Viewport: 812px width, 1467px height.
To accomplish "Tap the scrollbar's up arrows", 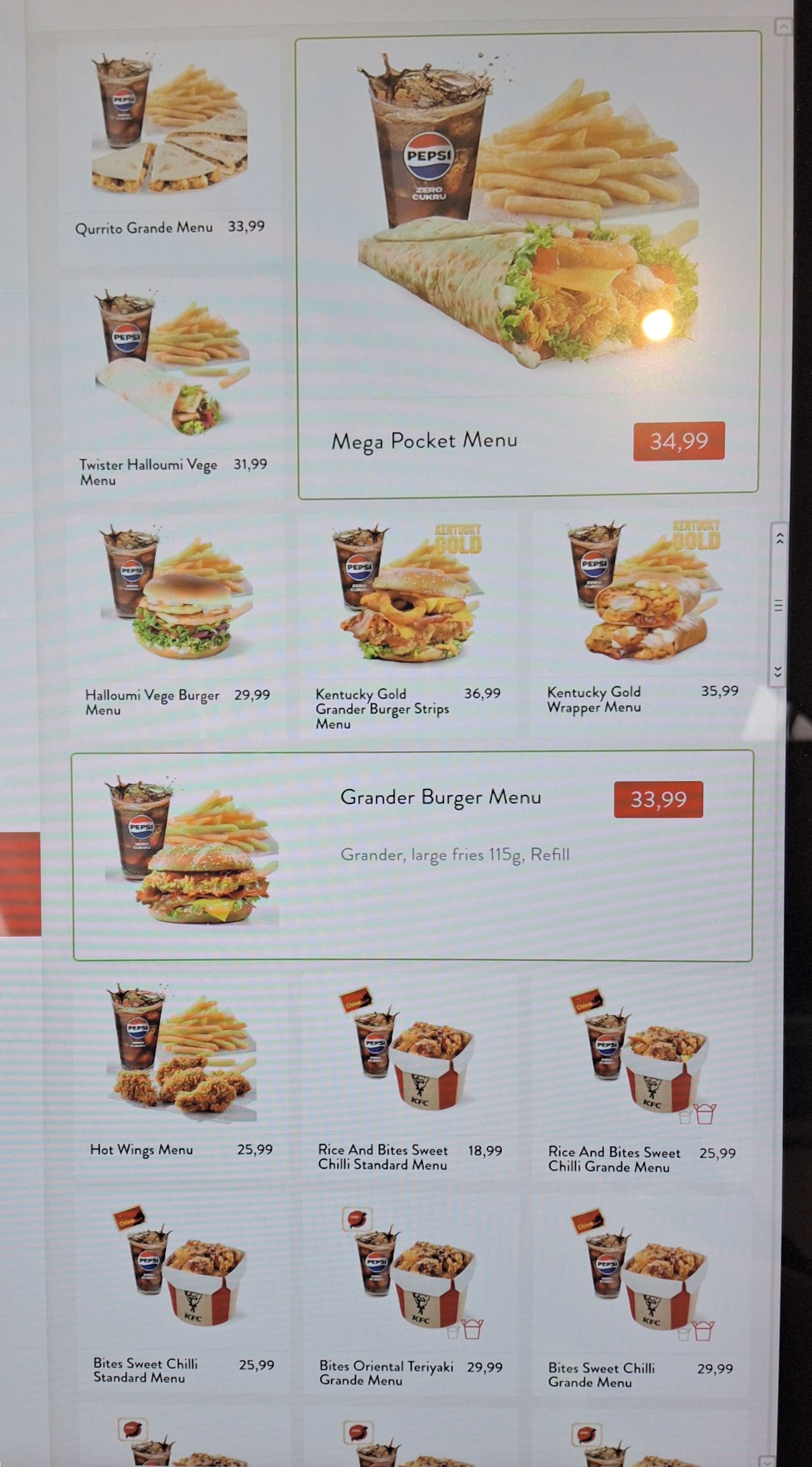I will point(780,538).
